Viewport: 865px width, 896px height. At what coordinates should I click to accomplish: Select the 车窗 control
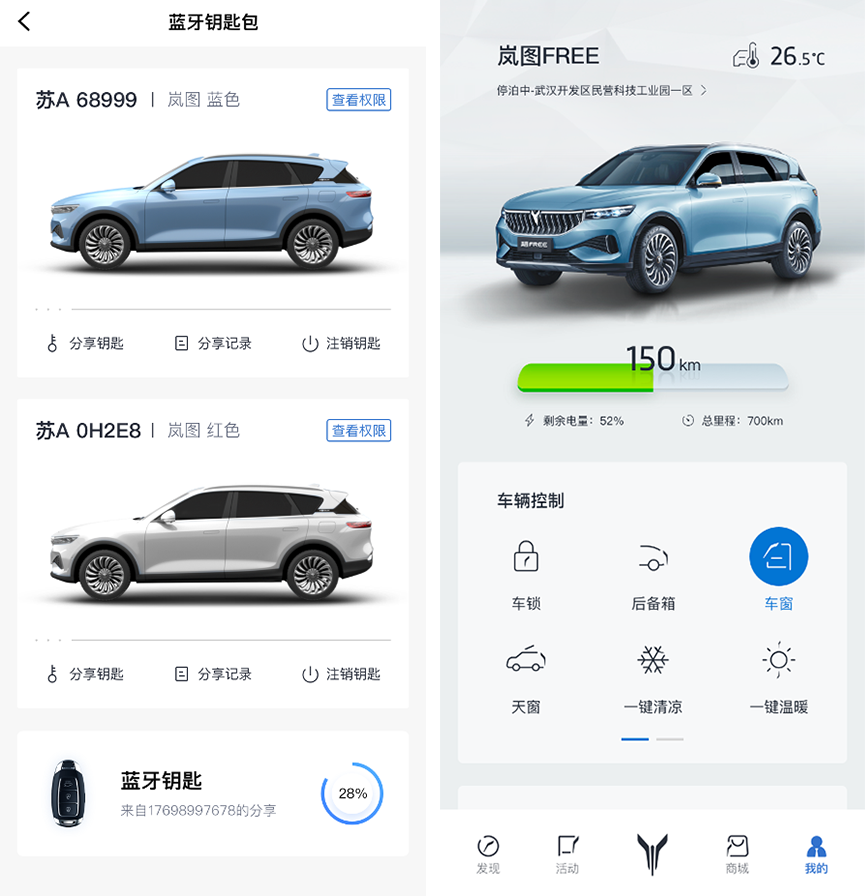point(778,568)
